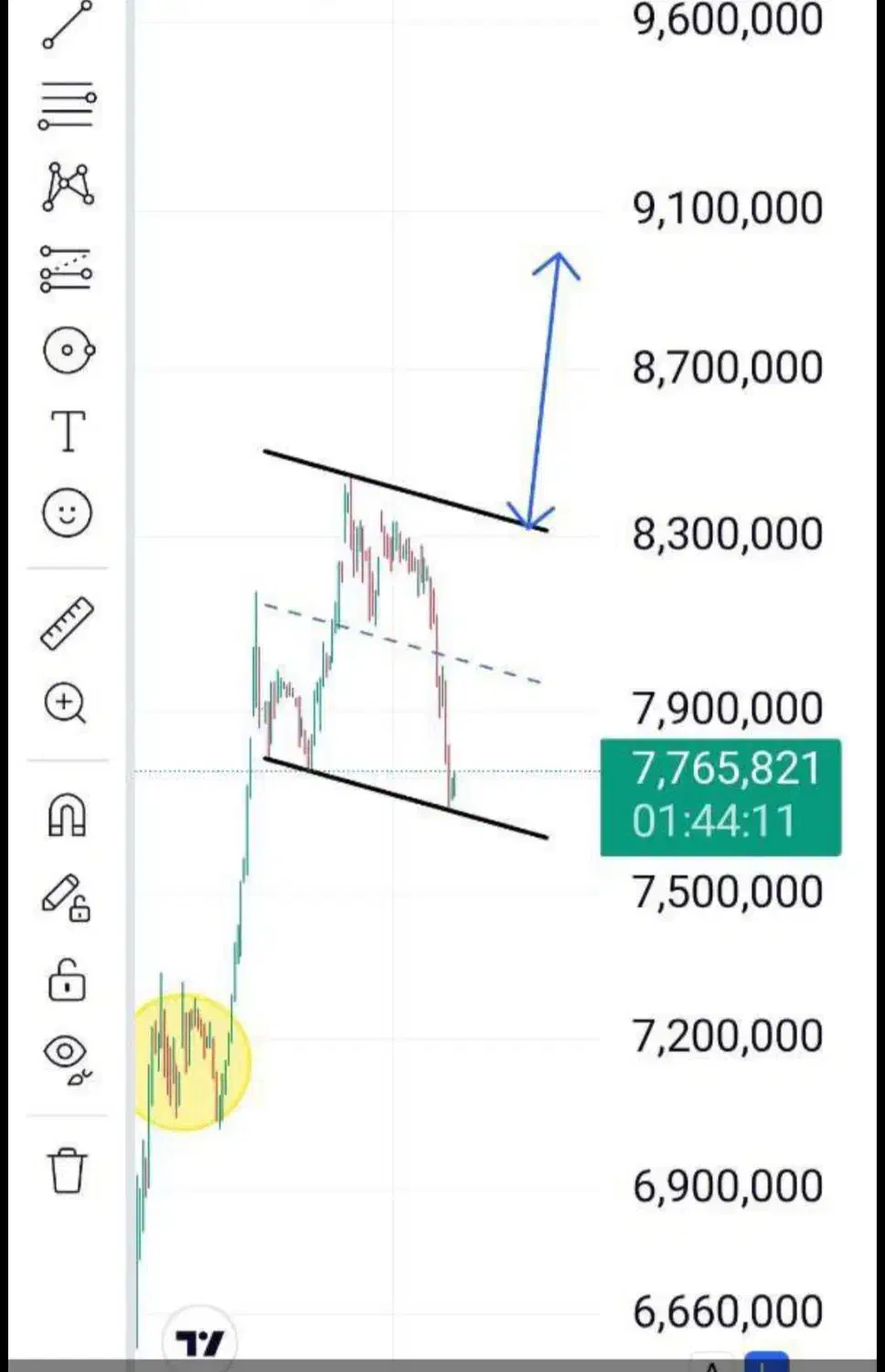885x1372 pixels.
Task: Open the emoji and icons tool
Action: 67,511
